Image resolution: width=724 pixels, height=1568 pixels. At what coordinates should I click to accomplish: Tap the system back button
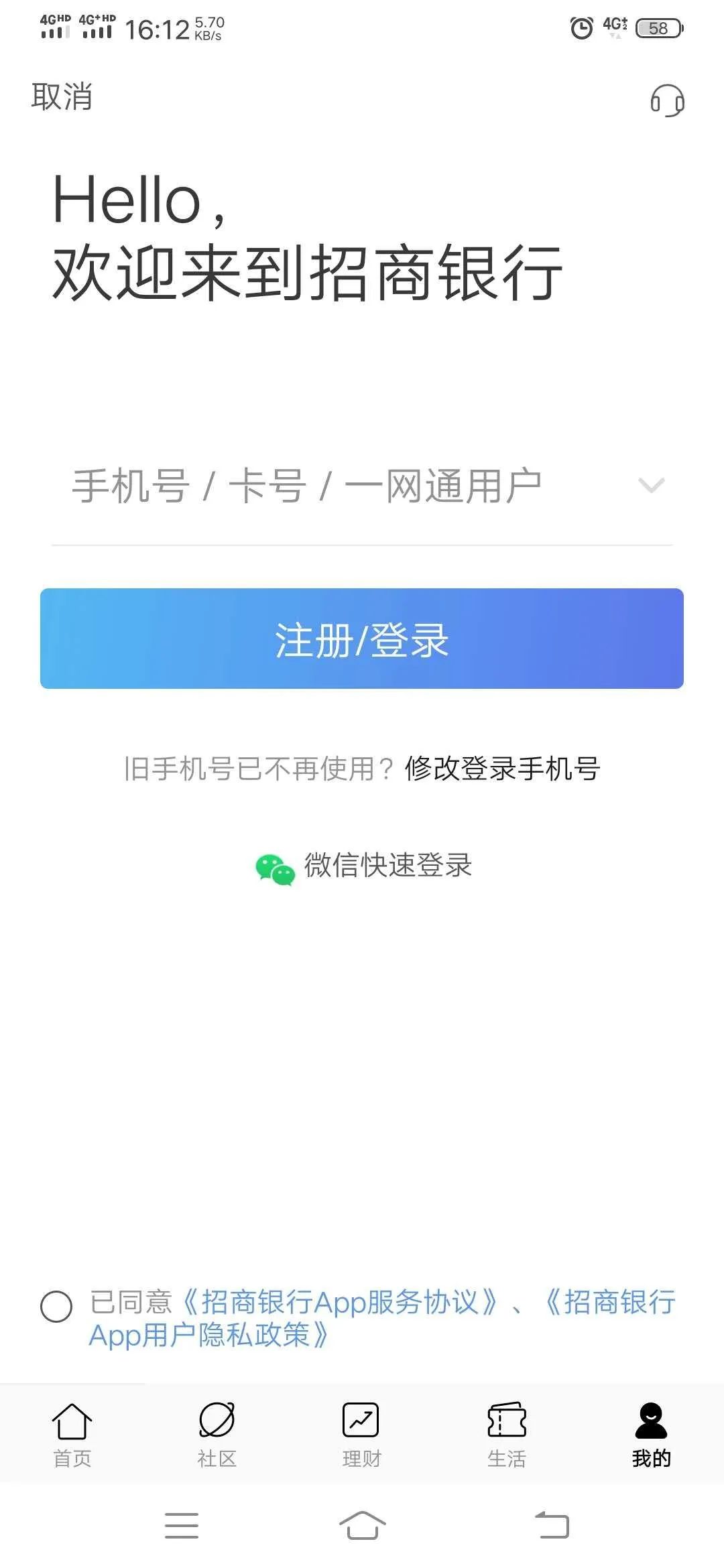[552, 1526]
